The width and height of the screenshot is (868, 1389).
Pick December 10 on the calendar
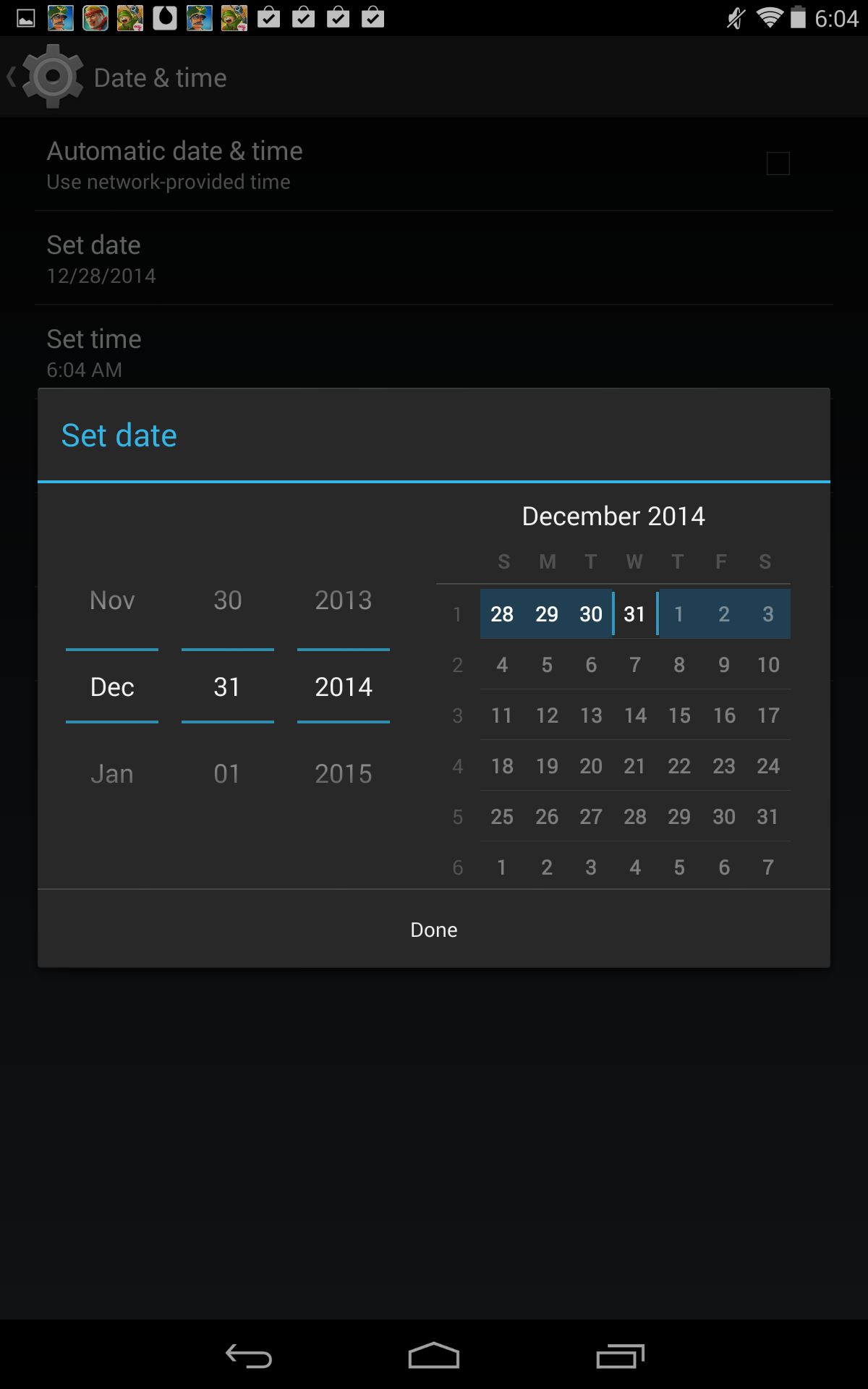(x=768, y=665)
